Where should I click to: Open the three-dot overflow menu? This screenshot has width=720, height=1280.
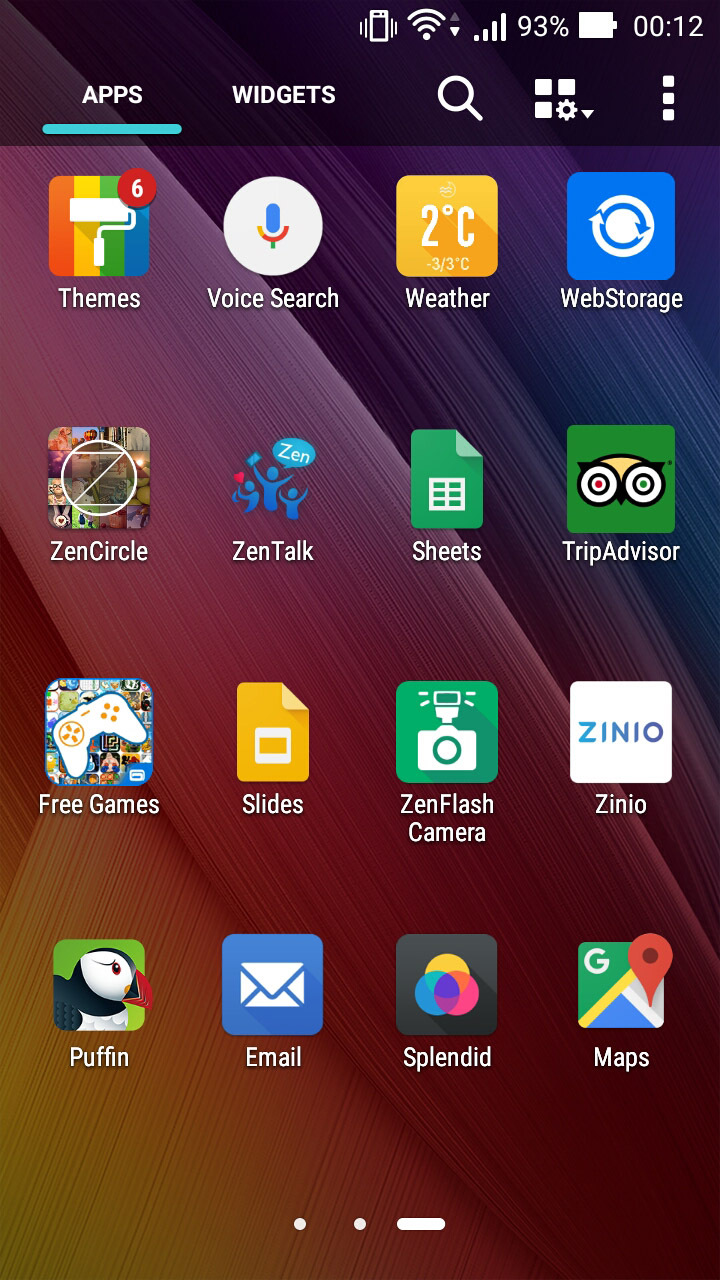668,98
